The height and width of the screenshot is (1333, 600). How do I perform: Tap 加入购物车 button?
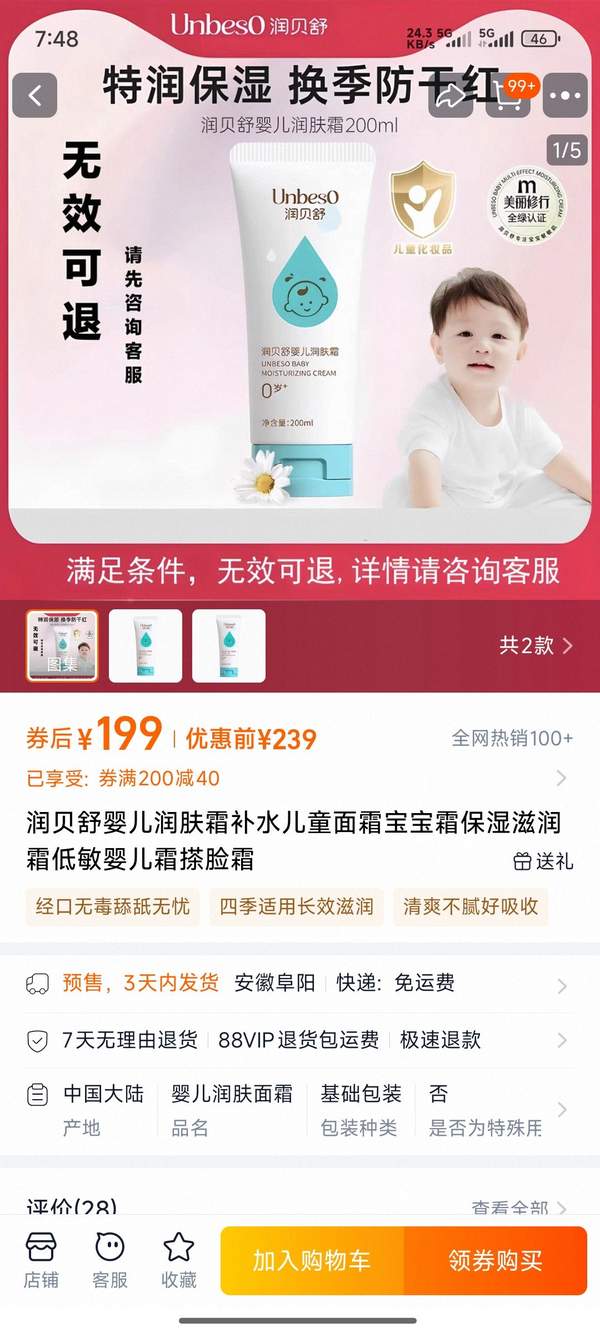pos(313,1261)
